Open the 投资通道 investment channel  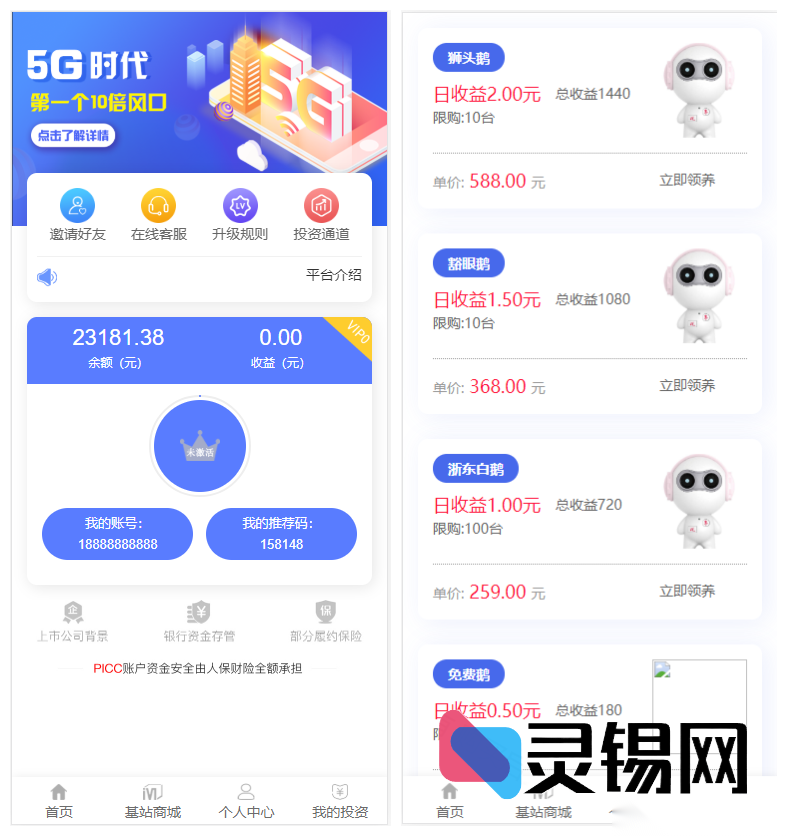[321, 215]
